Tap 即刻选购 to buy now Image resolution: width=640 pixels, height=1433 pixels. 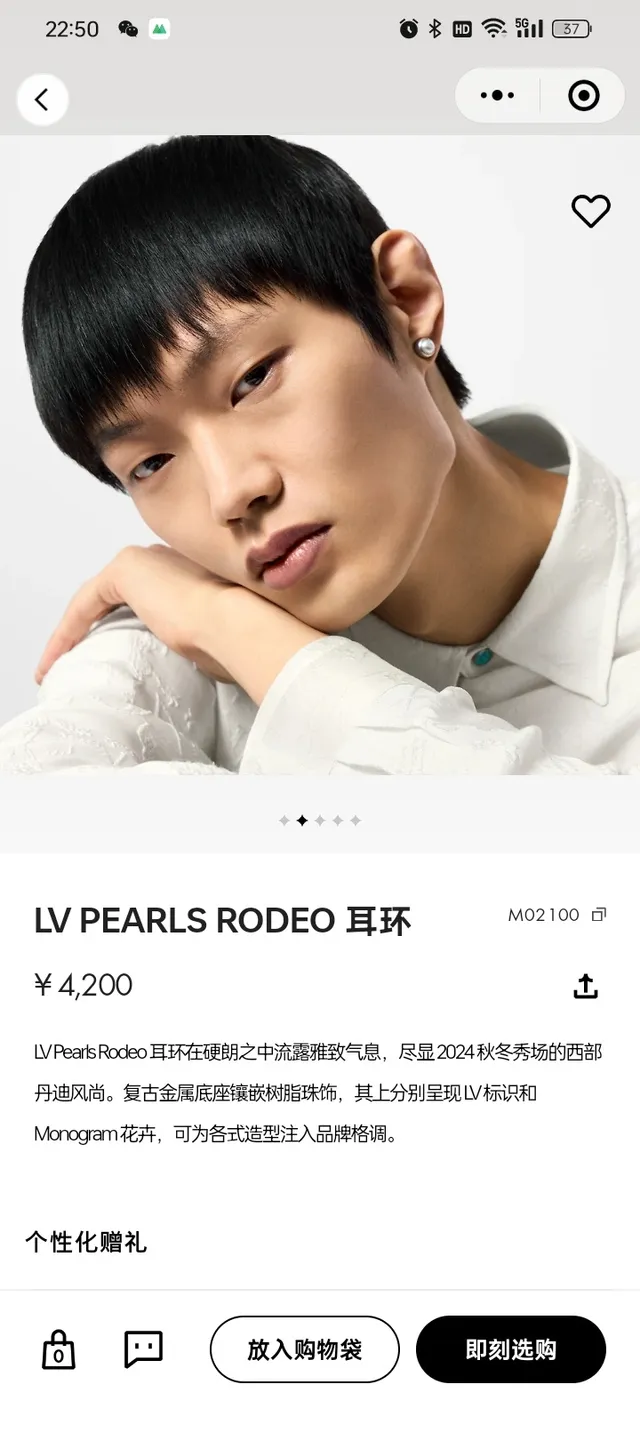coord(511,1349)
